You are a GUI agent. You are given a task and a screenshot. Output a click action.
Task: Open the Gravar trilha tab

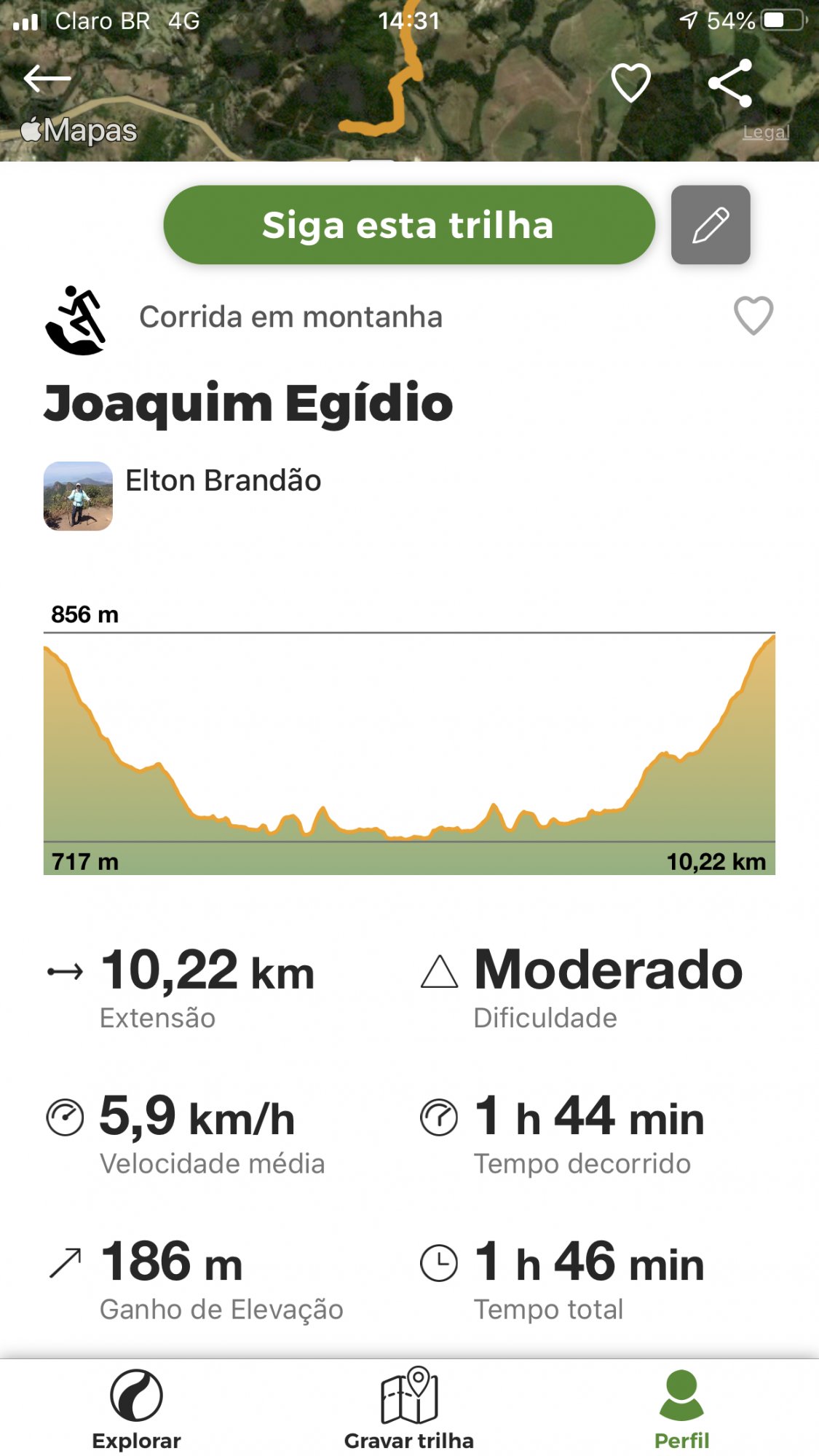409,1410
